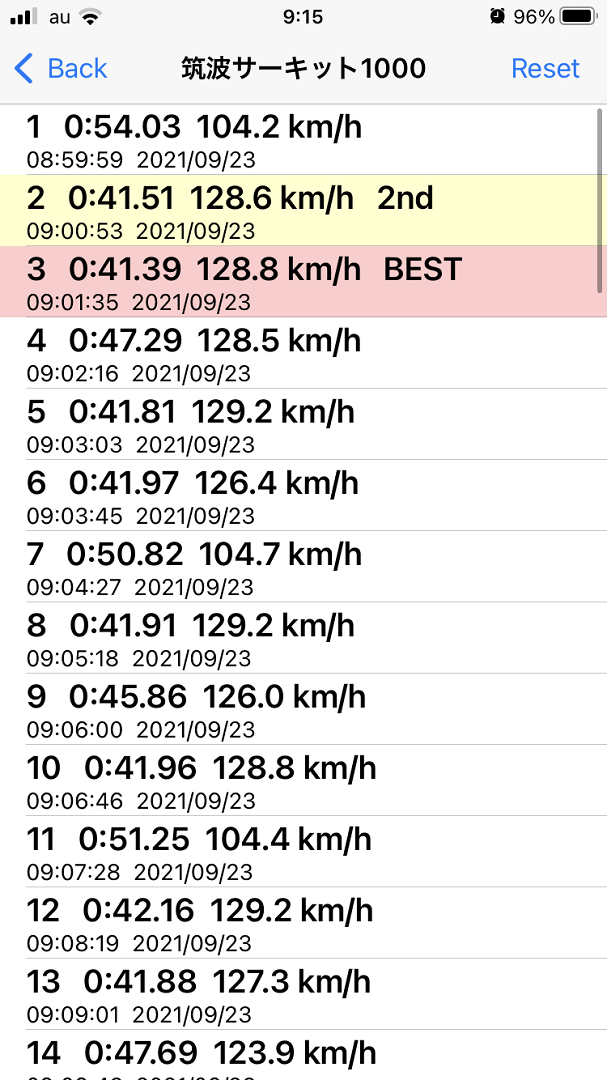Go back using the Back button
This screenshot has width=607, height=1080.
(x=61, y=69)
